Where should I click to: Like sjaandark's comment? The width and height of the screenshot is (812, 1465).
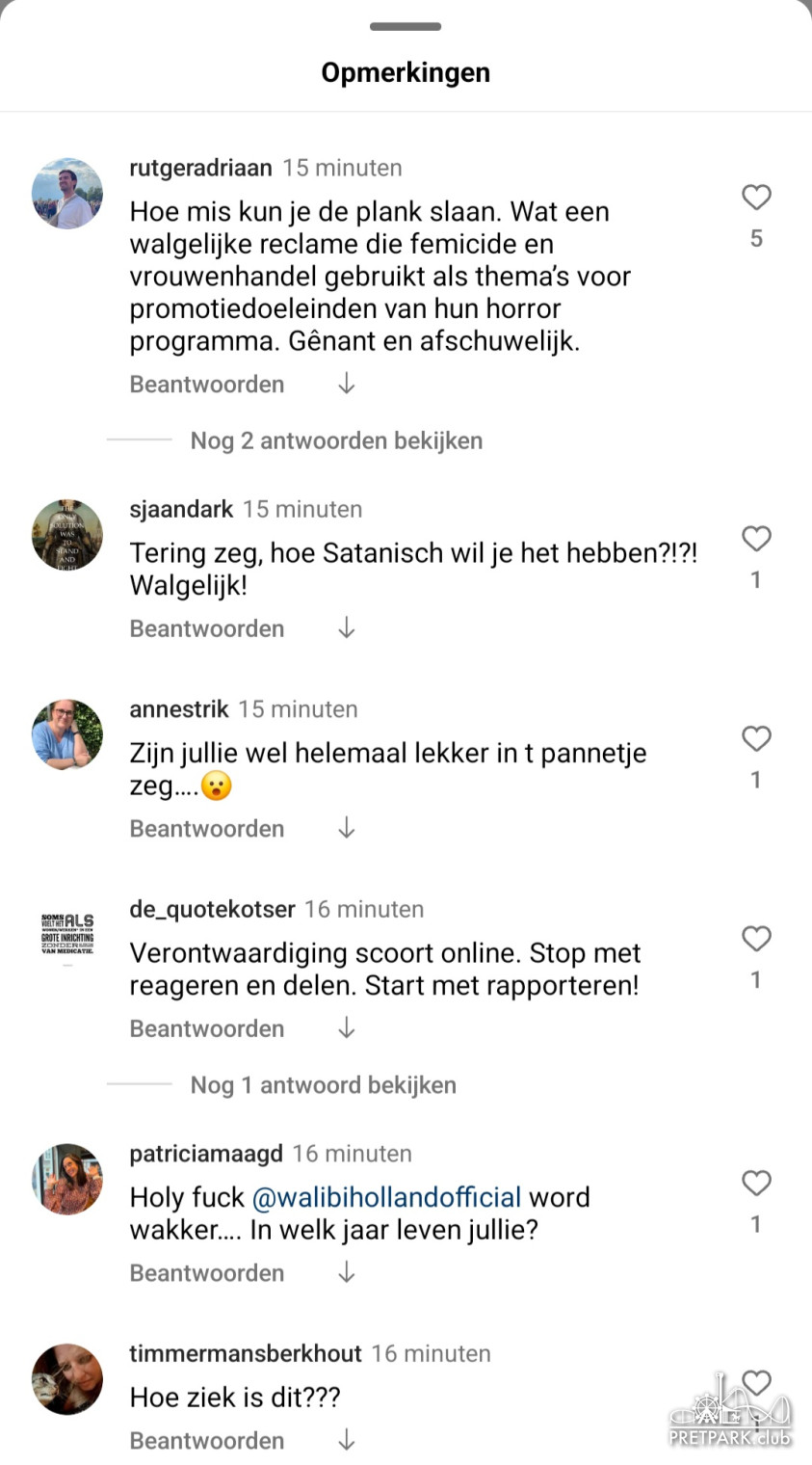pyautogui.click(x=756, y=539)
